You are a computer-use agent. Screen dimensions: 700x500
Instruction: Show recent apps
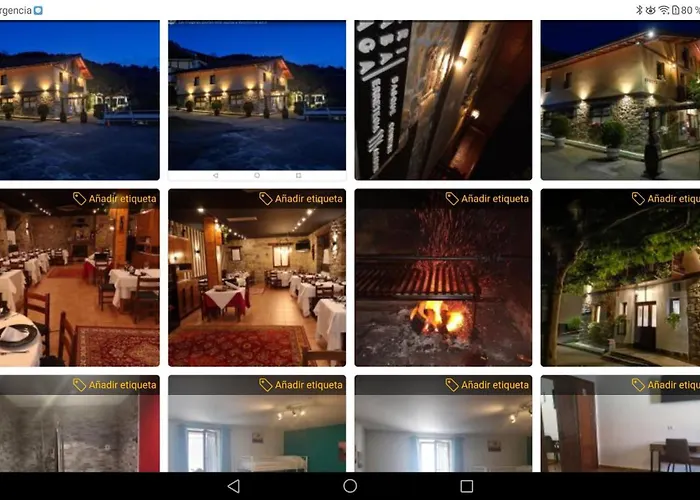[466, 486]
